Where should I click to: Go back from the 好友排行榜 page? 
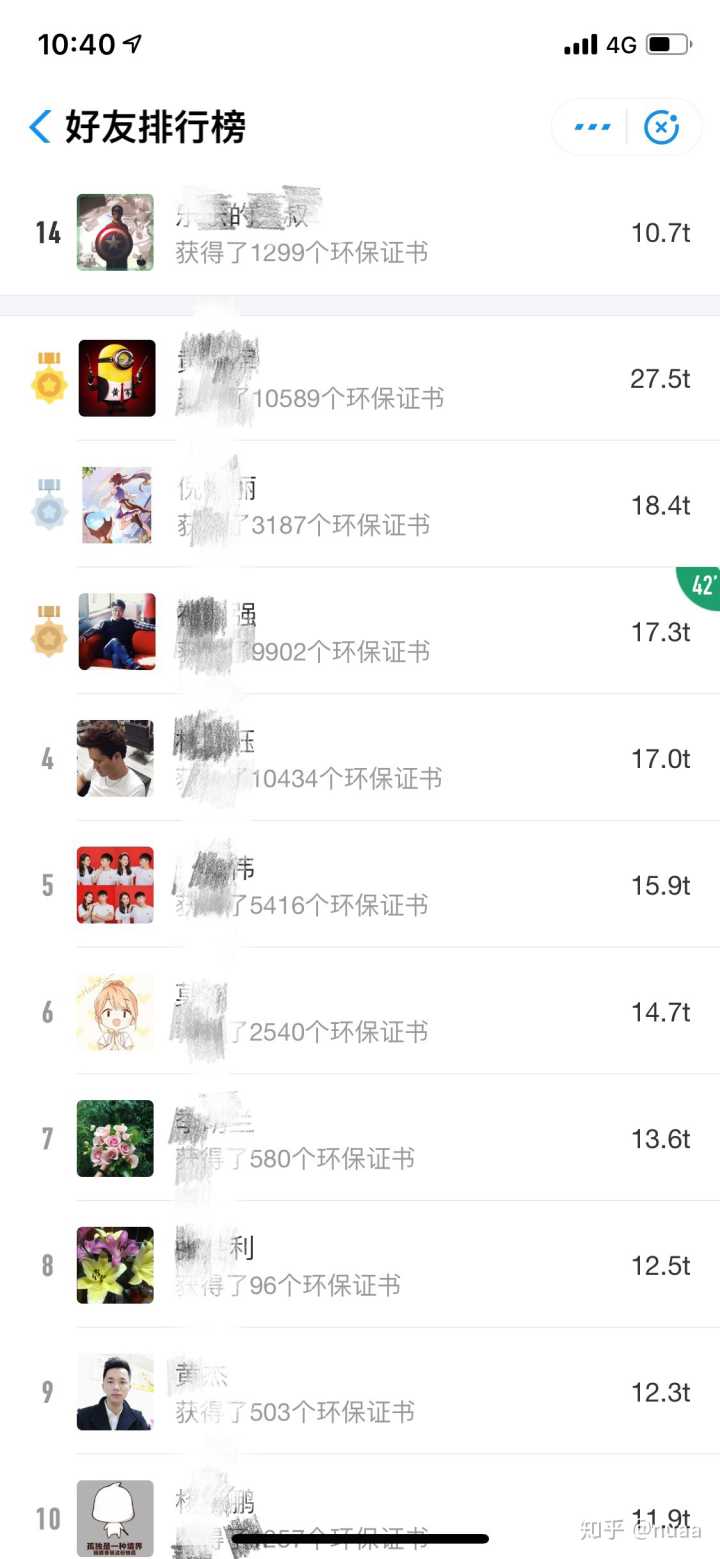(40, 127)
